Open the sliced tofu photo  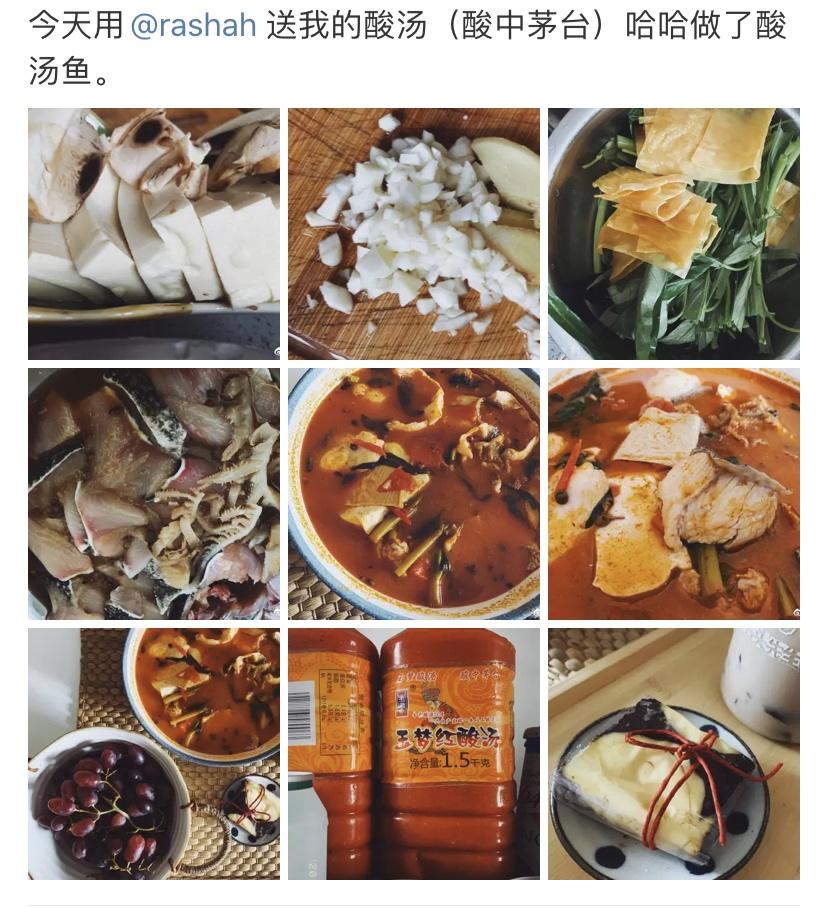coord(154,234)
